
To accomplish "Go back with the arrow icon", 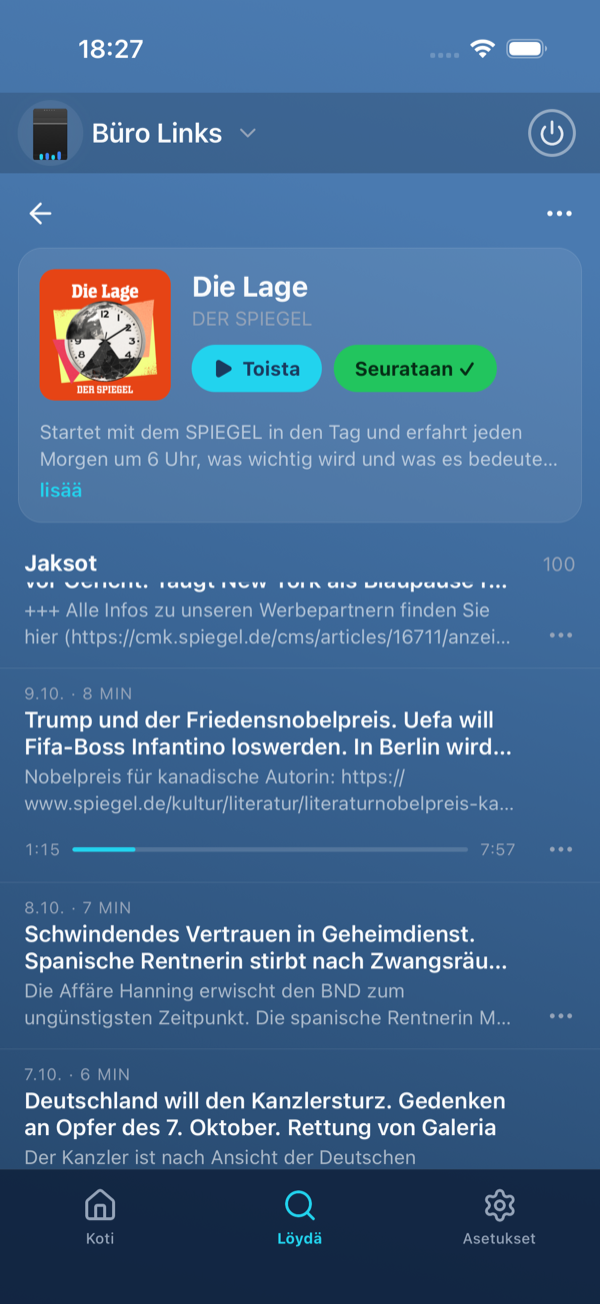I will [x=40, y=213].
